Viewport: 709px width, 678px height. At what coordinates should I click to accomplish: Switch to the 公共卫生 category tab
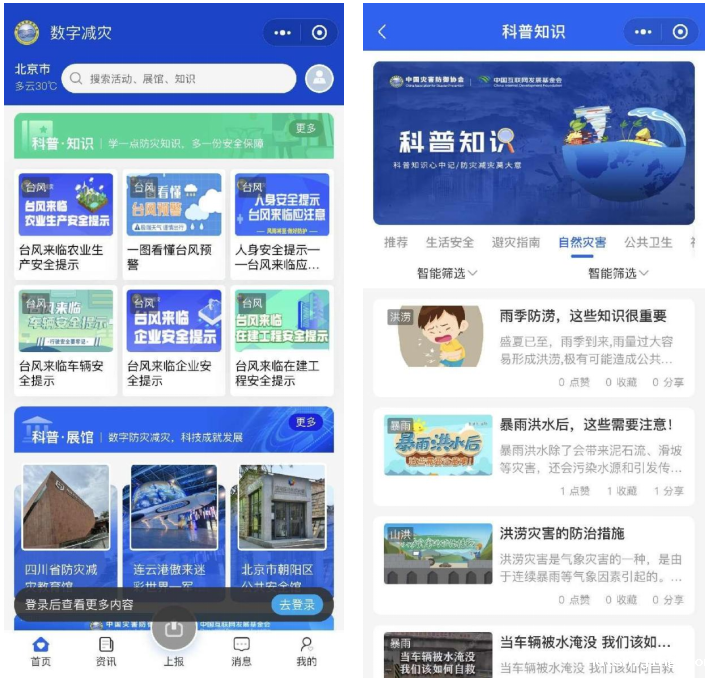649,242
